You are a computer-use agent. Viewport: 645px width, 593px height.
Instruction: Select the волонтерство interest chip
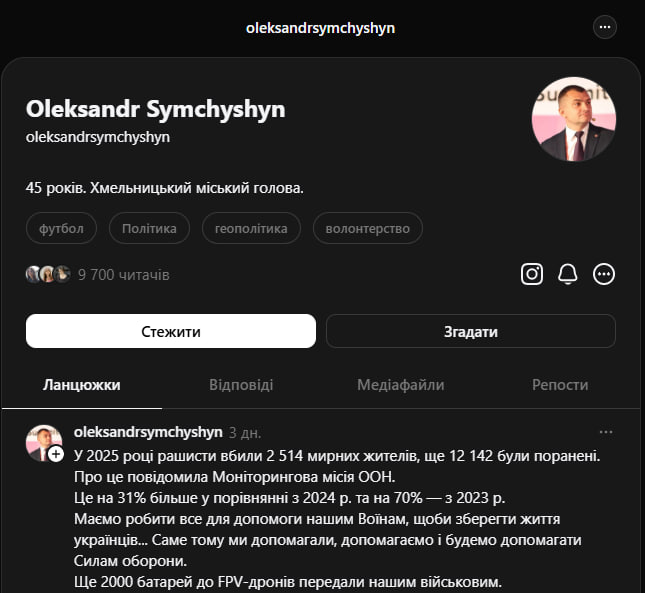(367, 229)
